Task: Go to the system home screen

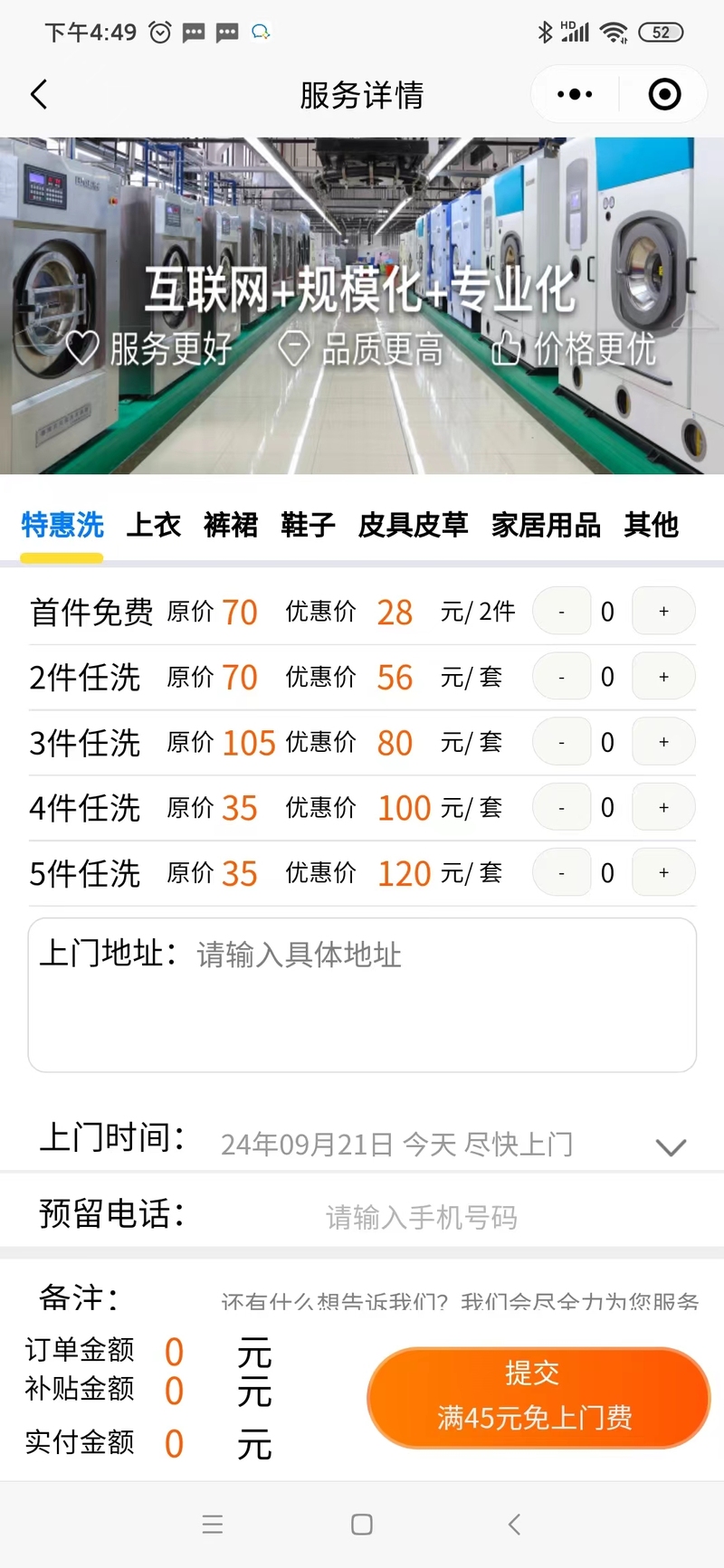Action: point(362,1525)
